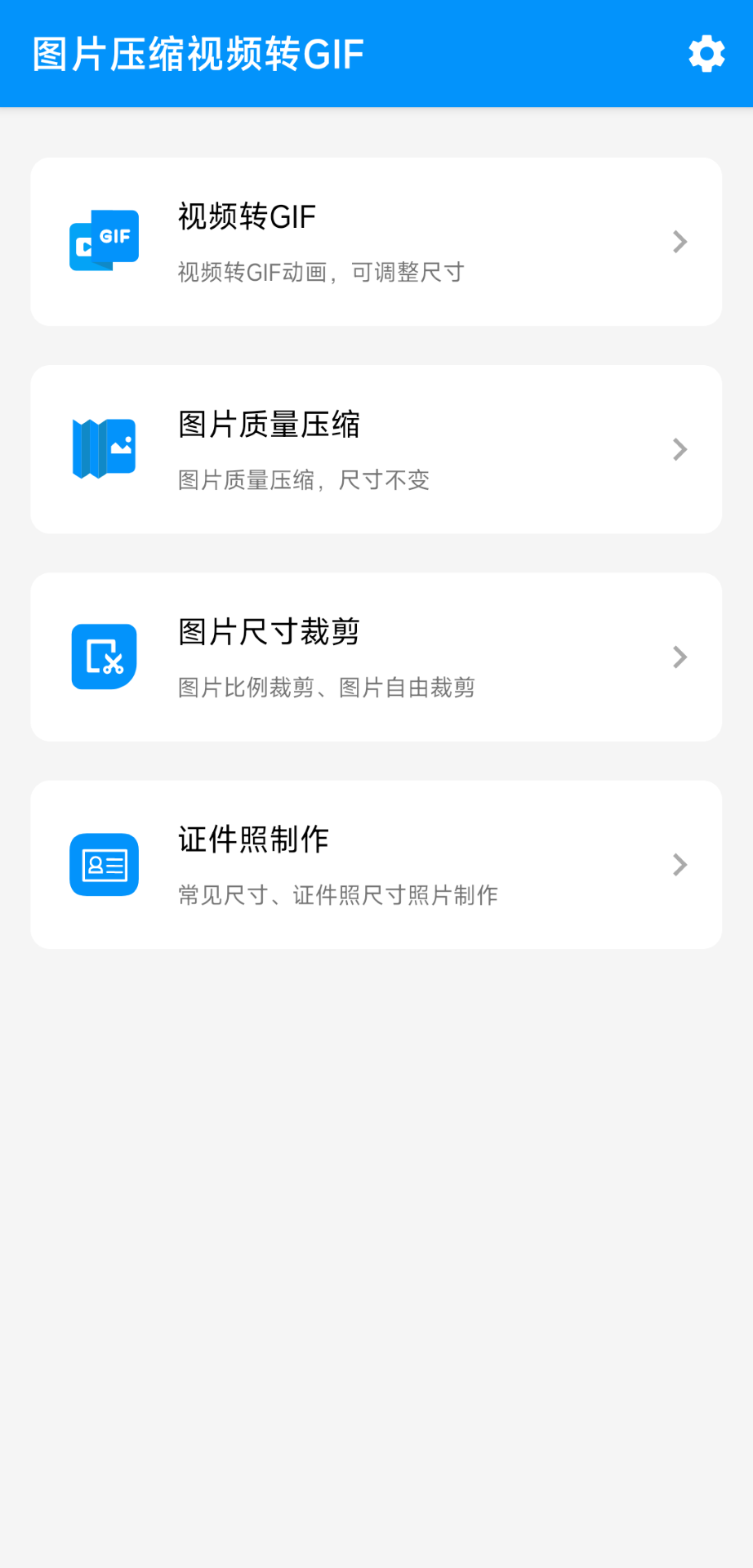
Task: Expand the 图片质量压缩 entry chevron
Action: tap(679, 449)
